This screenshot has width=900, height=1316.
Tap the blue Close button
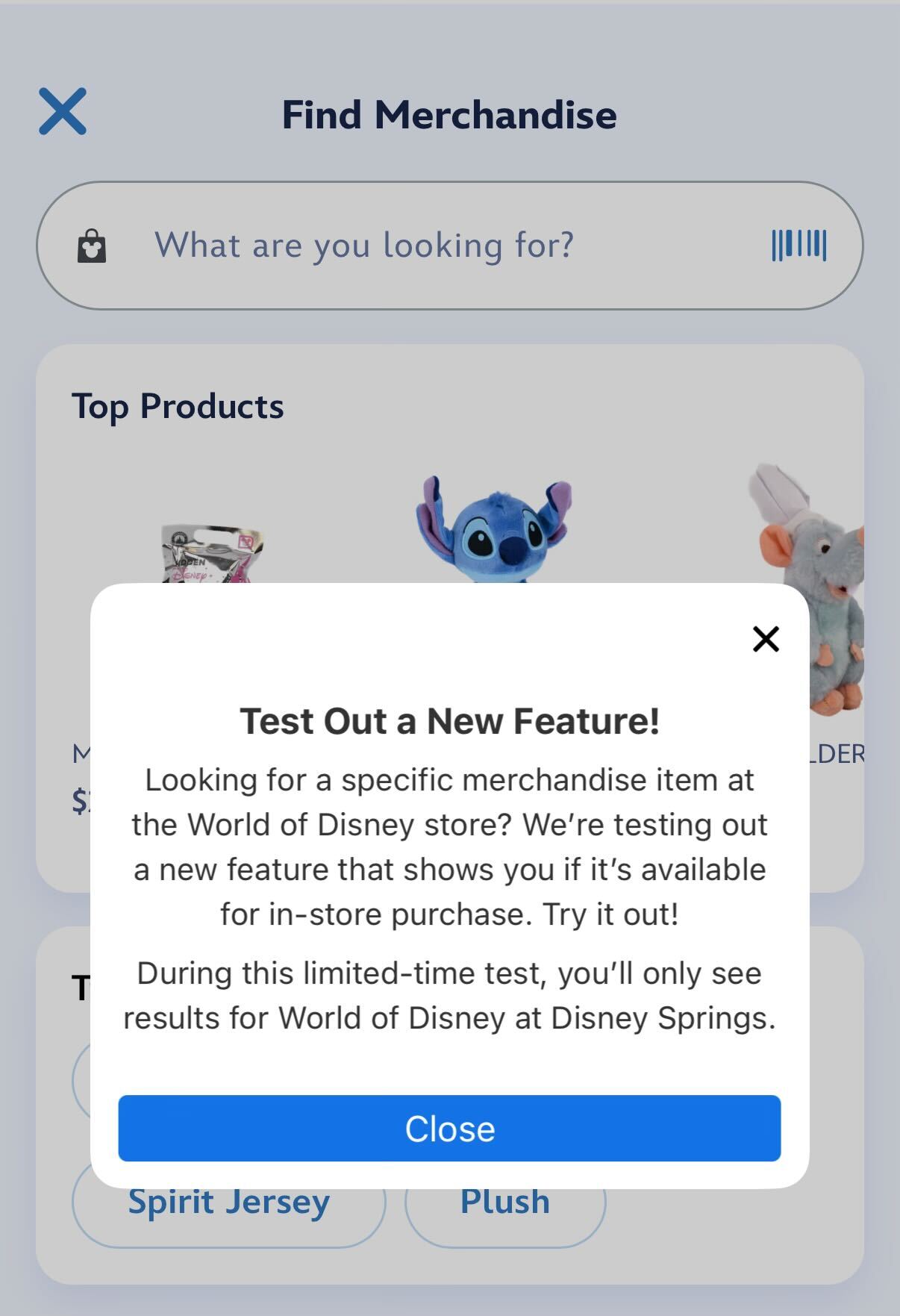(449, 1129)
